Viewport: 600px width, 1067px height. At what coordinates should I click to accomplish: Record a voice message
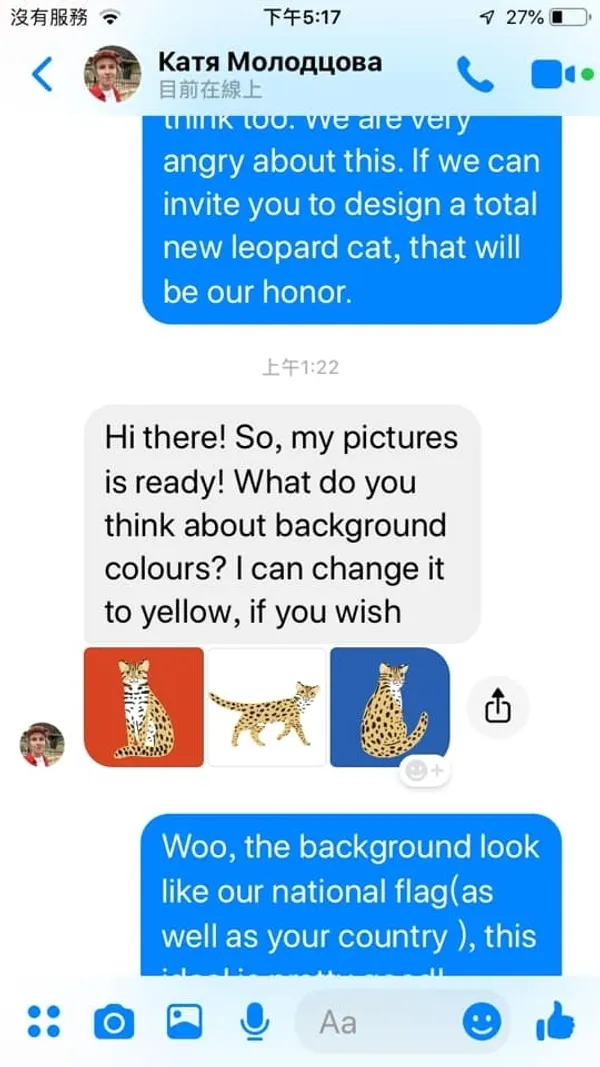click(254, 1021)
